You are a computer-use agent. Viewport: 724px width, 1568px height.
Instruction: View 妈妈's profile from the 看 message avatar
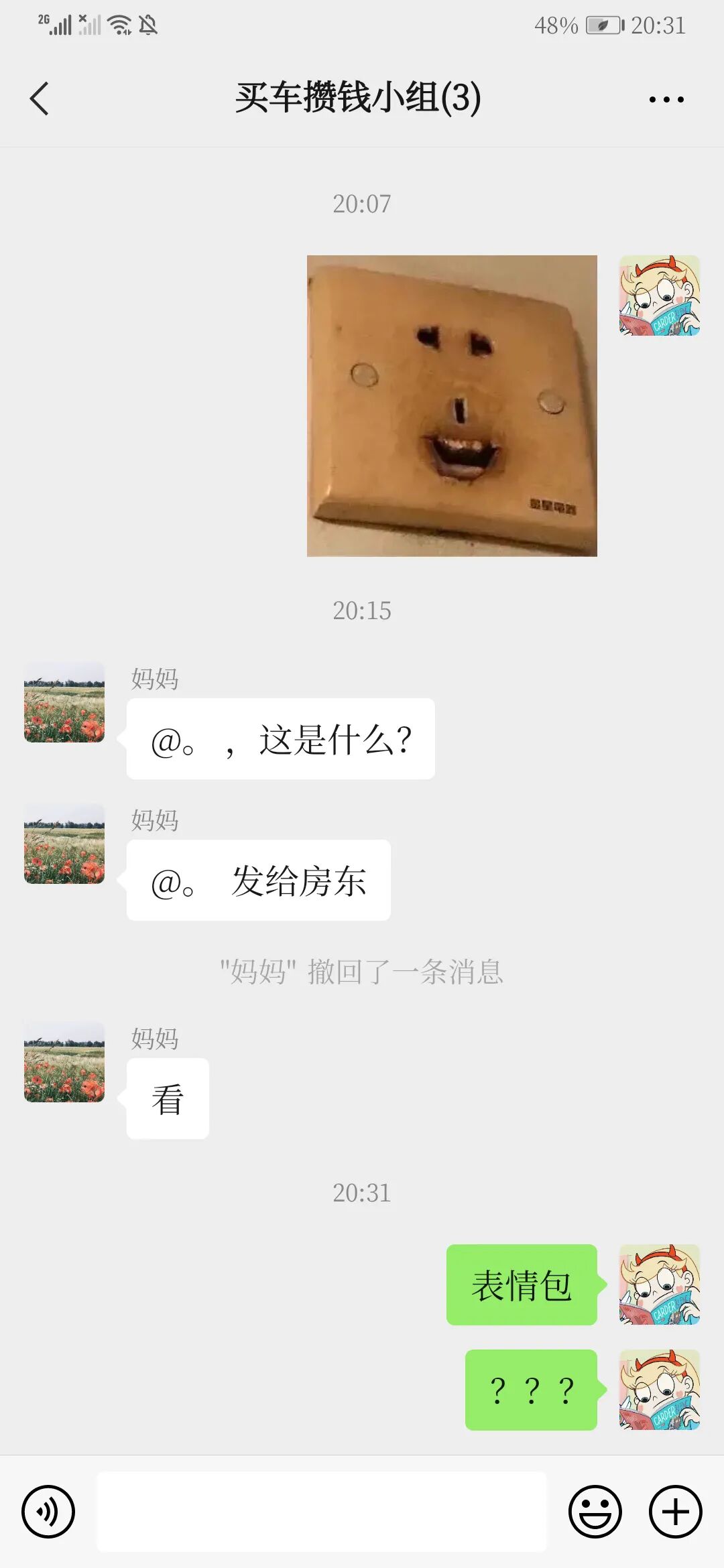pyautogui.click(x=64, y=1062)
